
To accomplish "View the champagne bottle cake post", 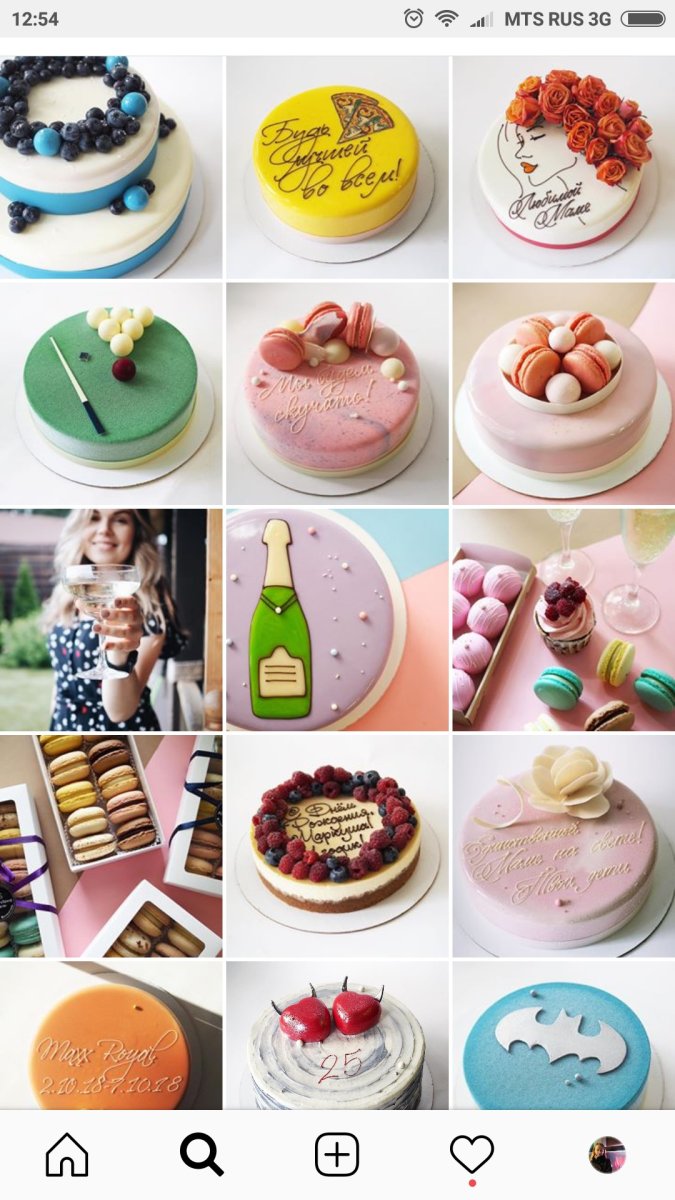I will click(337, 620).
